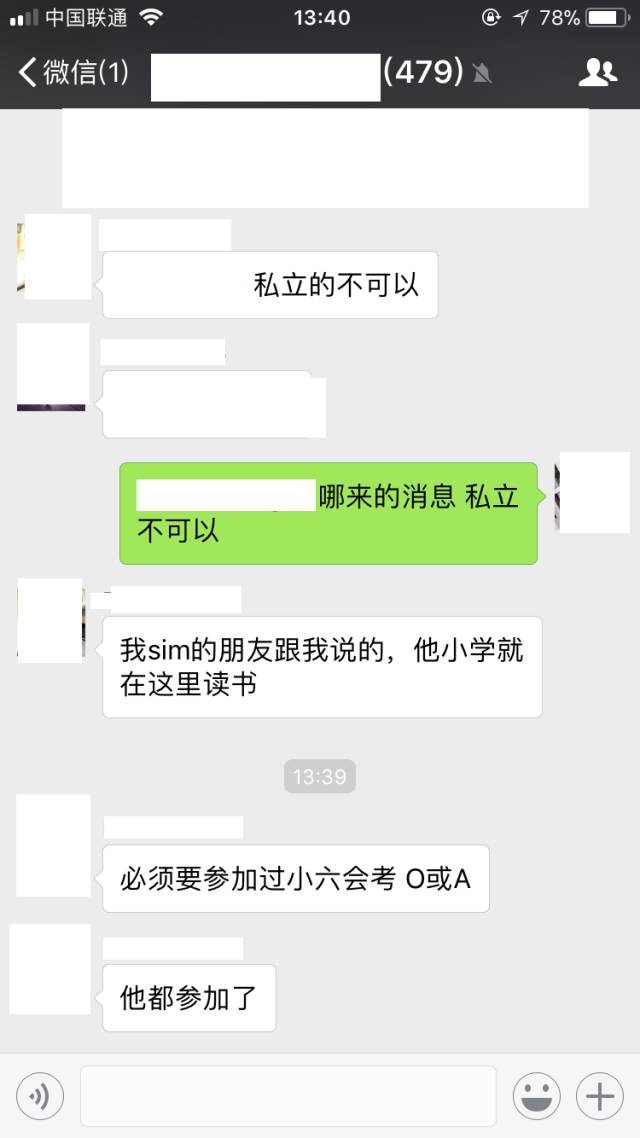Open the emoji sticker panel

coord(536,1097)
